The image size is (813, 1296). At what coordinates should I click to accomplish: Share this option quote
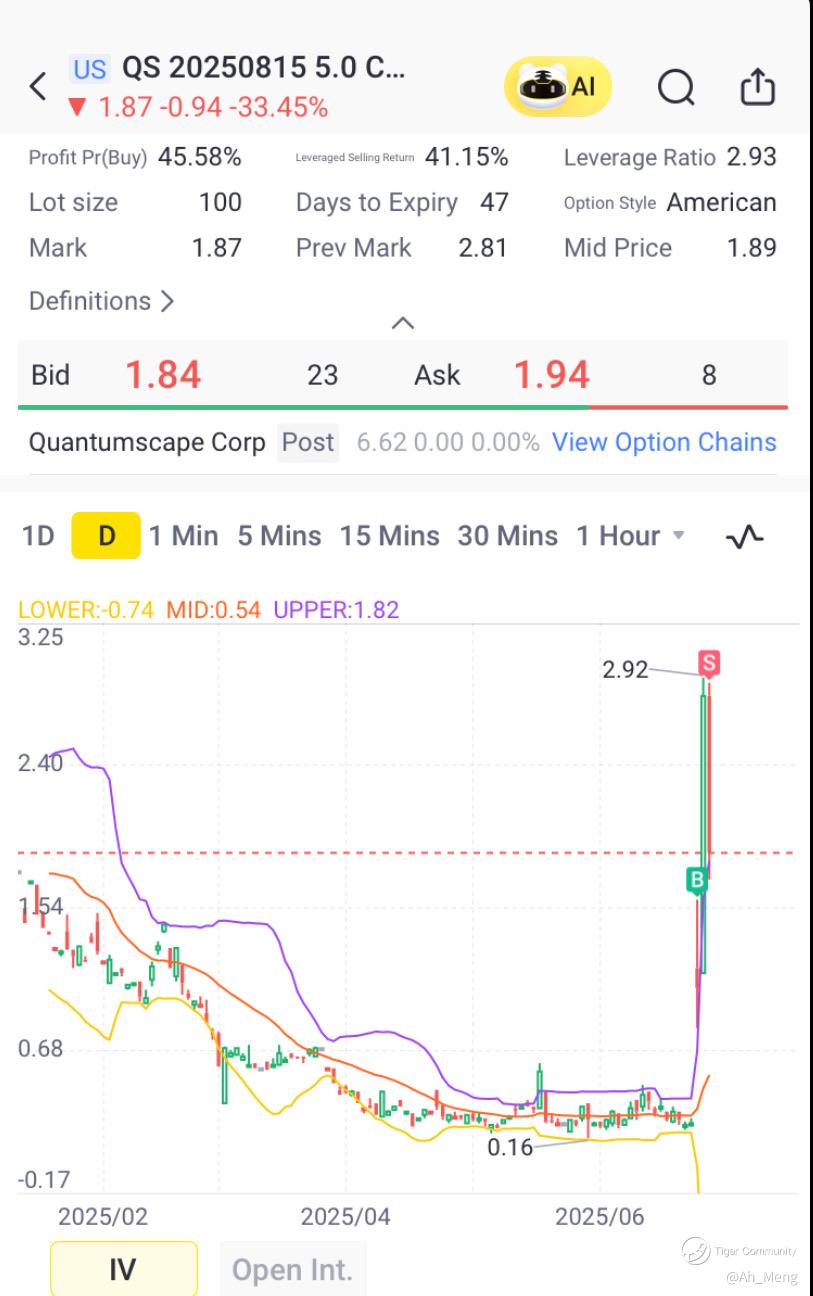757,87
